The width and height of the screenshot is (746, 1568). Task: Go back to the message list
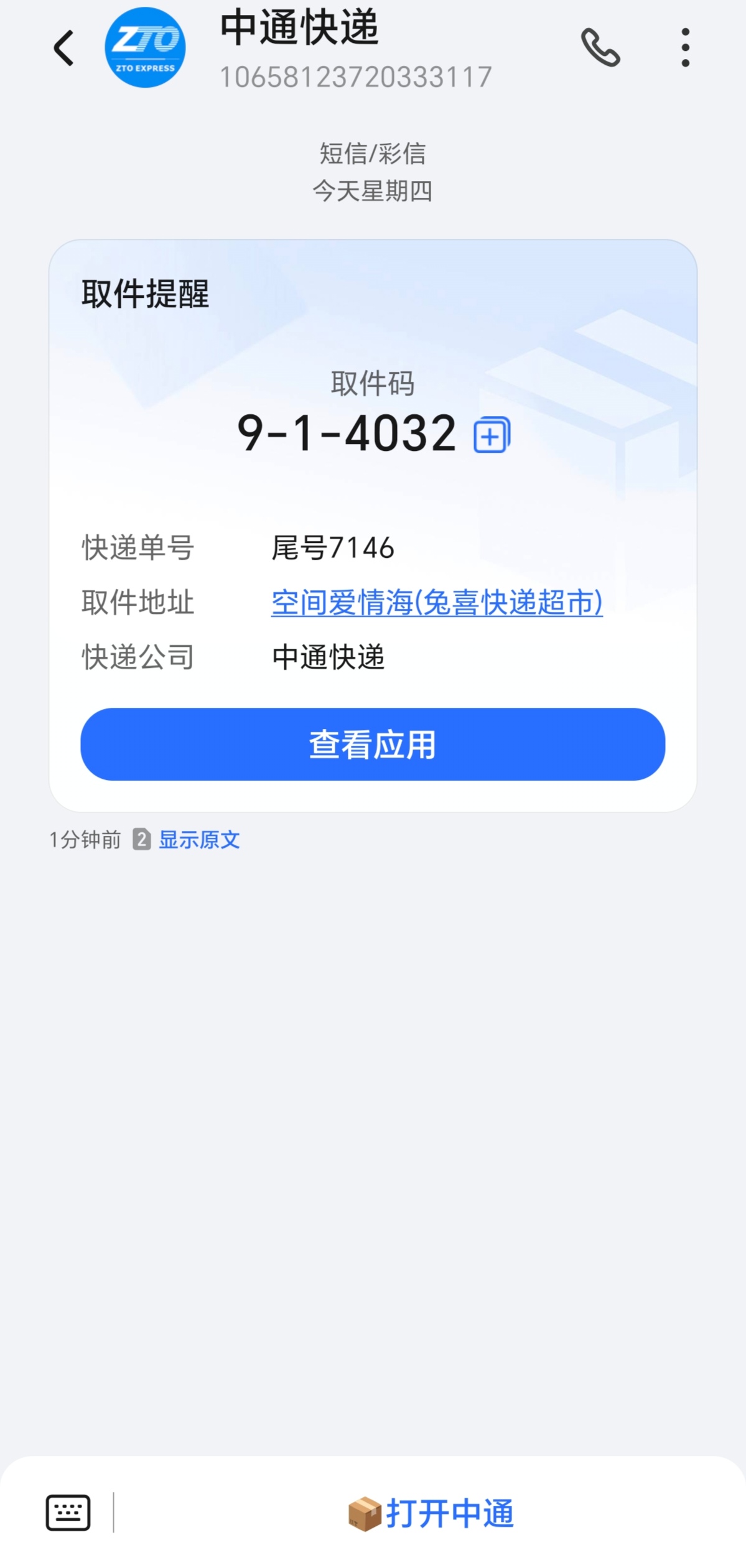64,48
